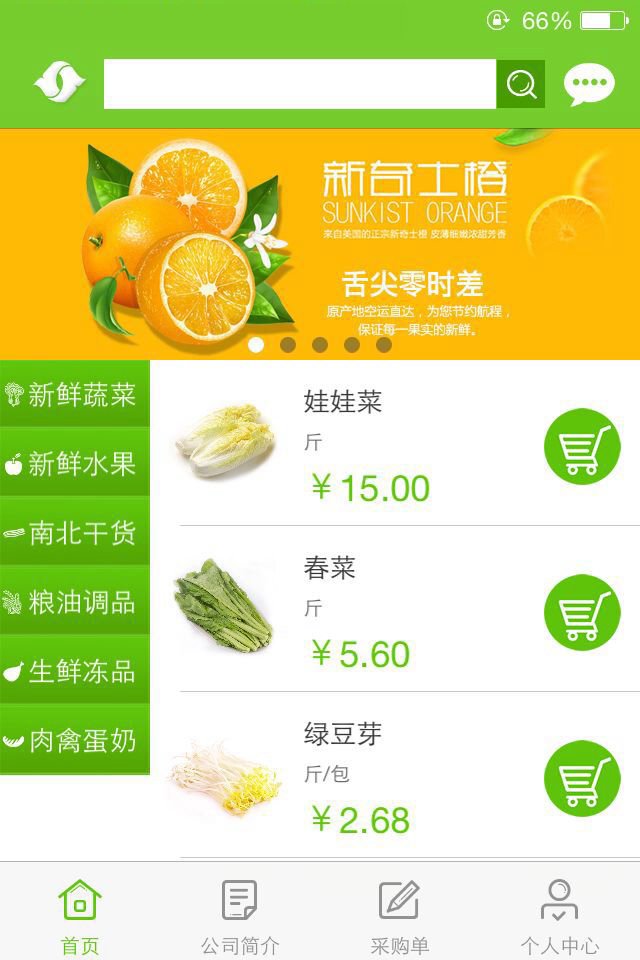Switch to the 公司简介 tab

pyautogui.click(x=240, y=915)
